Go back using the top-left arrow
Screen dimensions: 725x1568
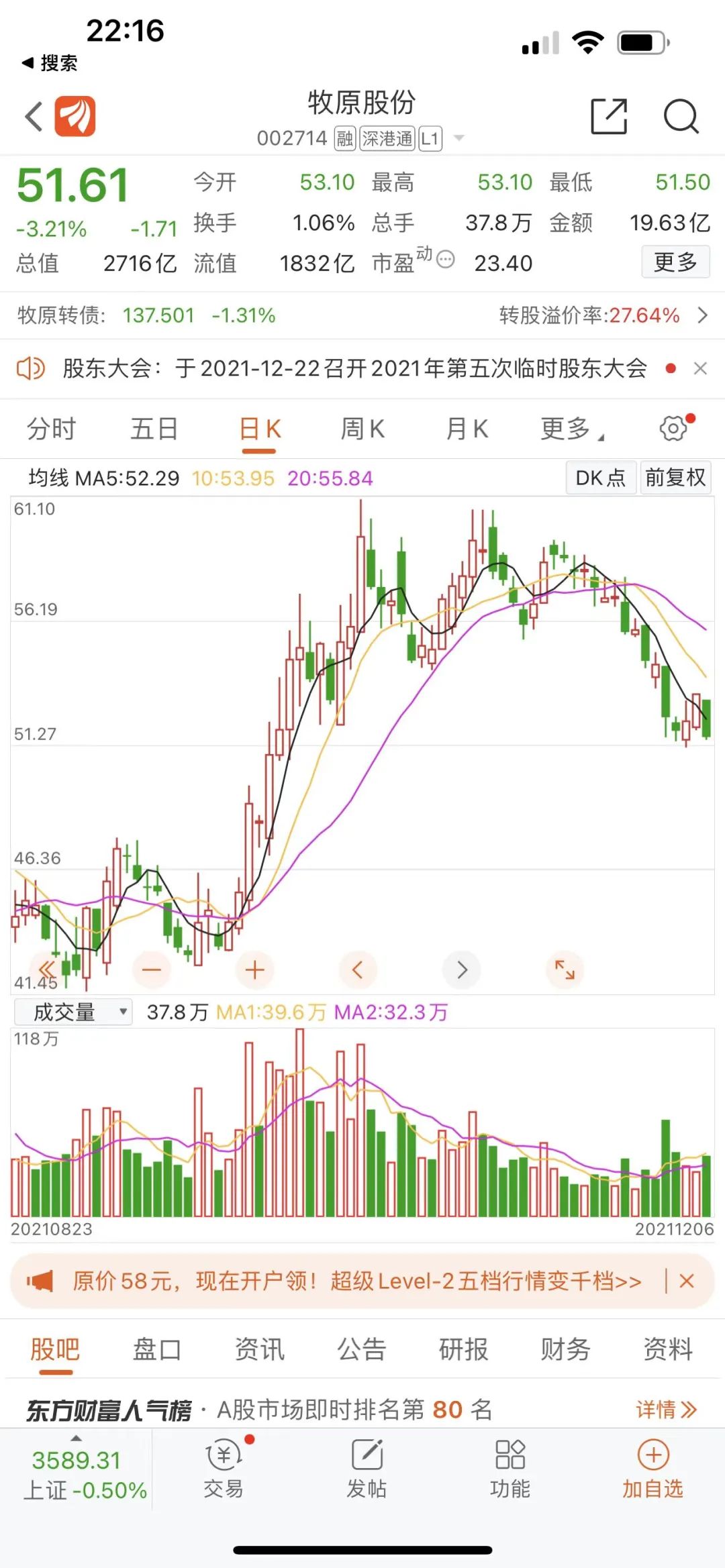pos(34,117)
